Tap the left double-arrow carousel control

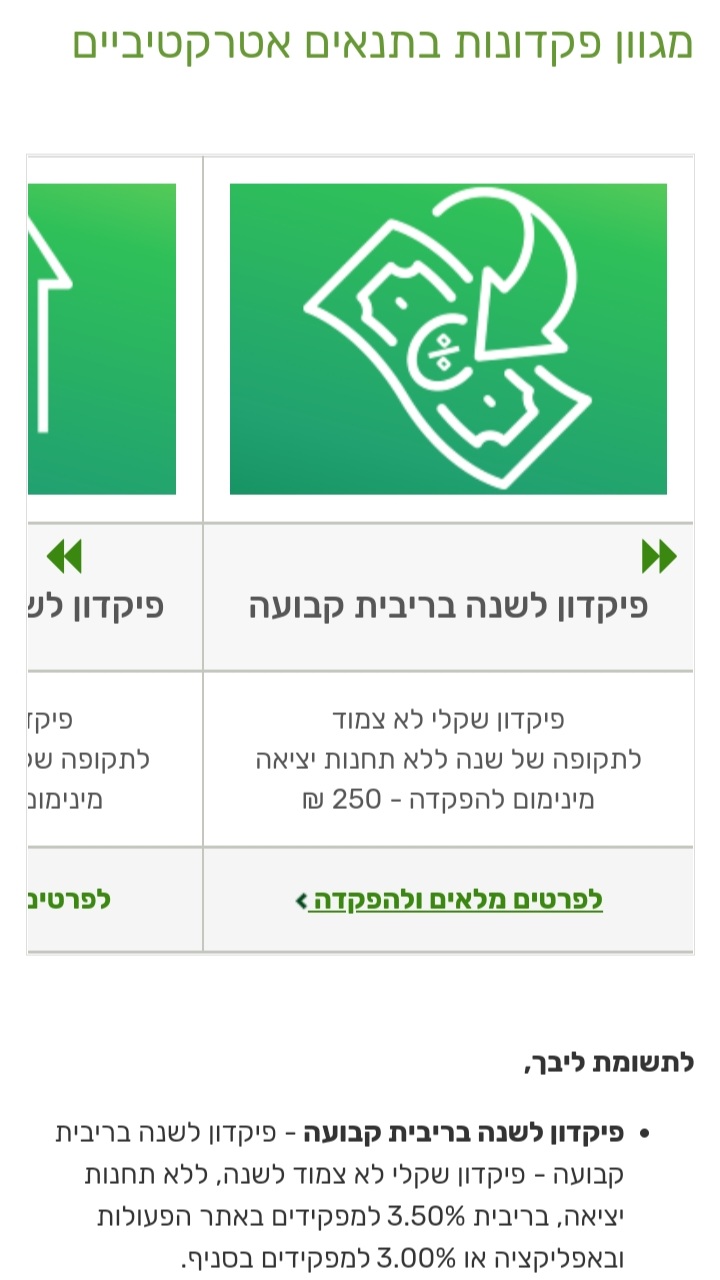pos(64,556)
